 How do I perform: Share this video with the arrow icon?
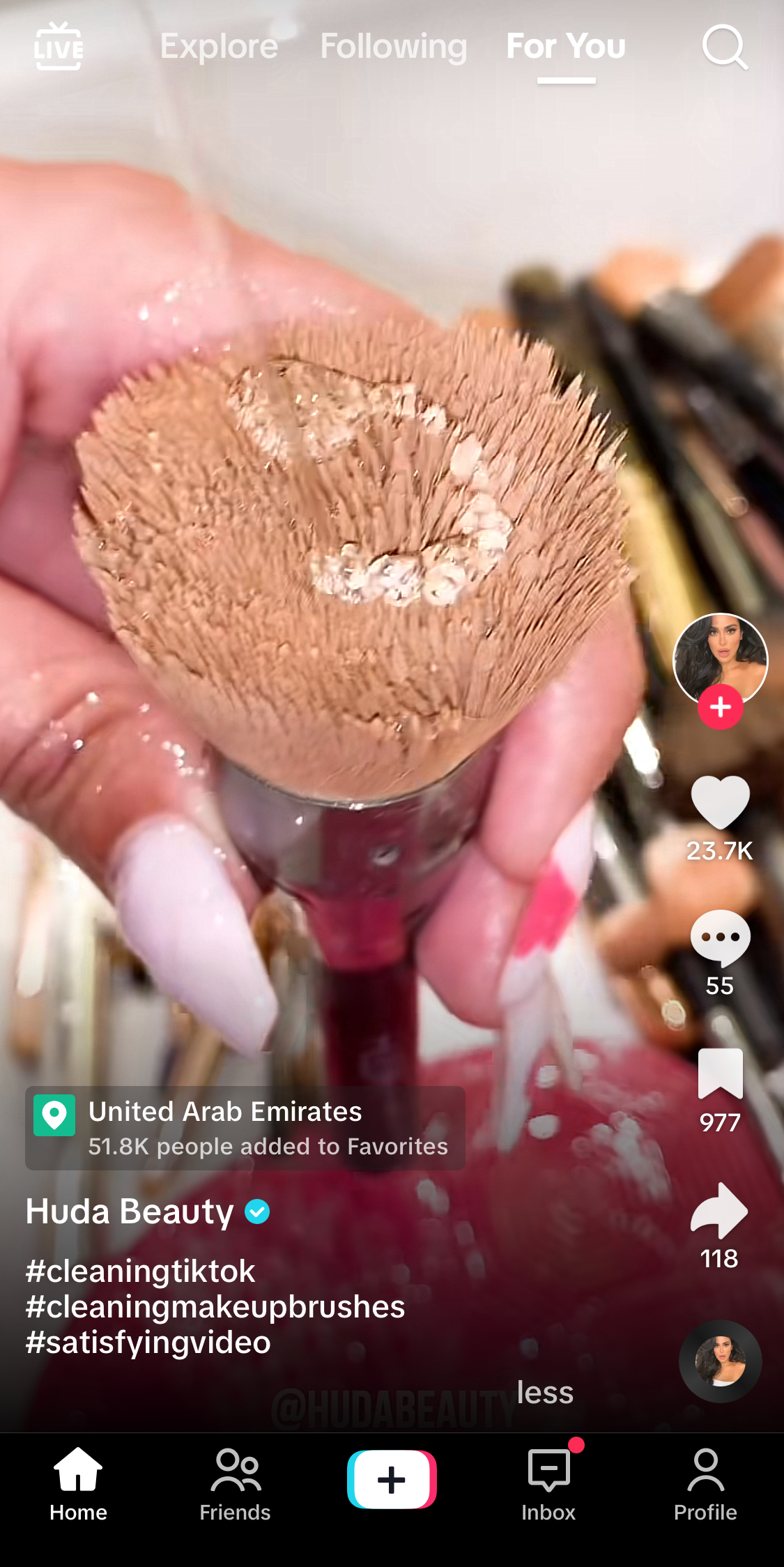click(x=720, y=1210)
